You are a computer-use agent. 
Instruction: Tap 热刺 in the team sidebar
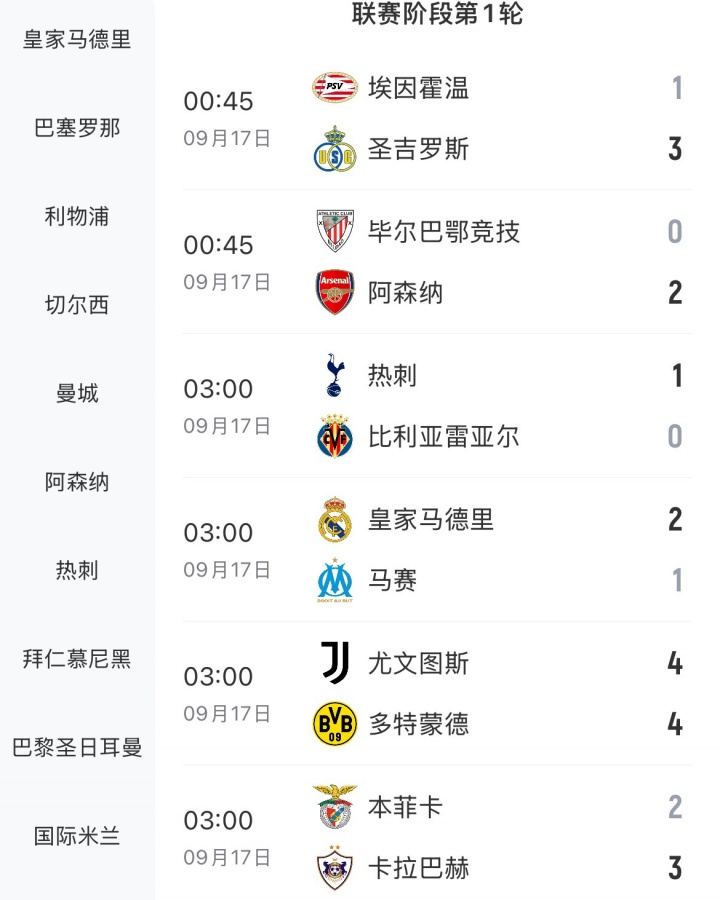(77, 570)
